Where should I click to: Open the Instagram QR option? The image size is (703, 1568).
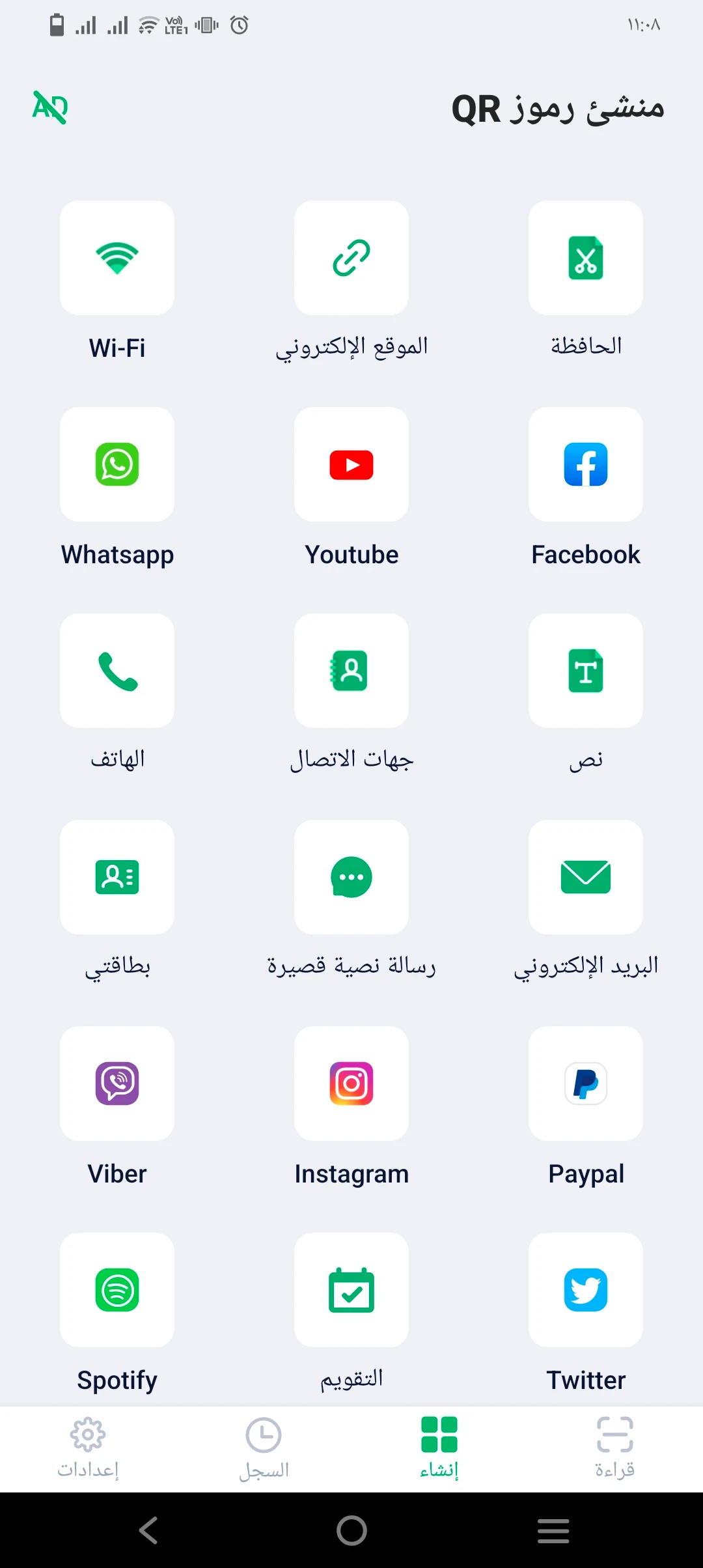pyautogui.click(x=351, y=1084)
